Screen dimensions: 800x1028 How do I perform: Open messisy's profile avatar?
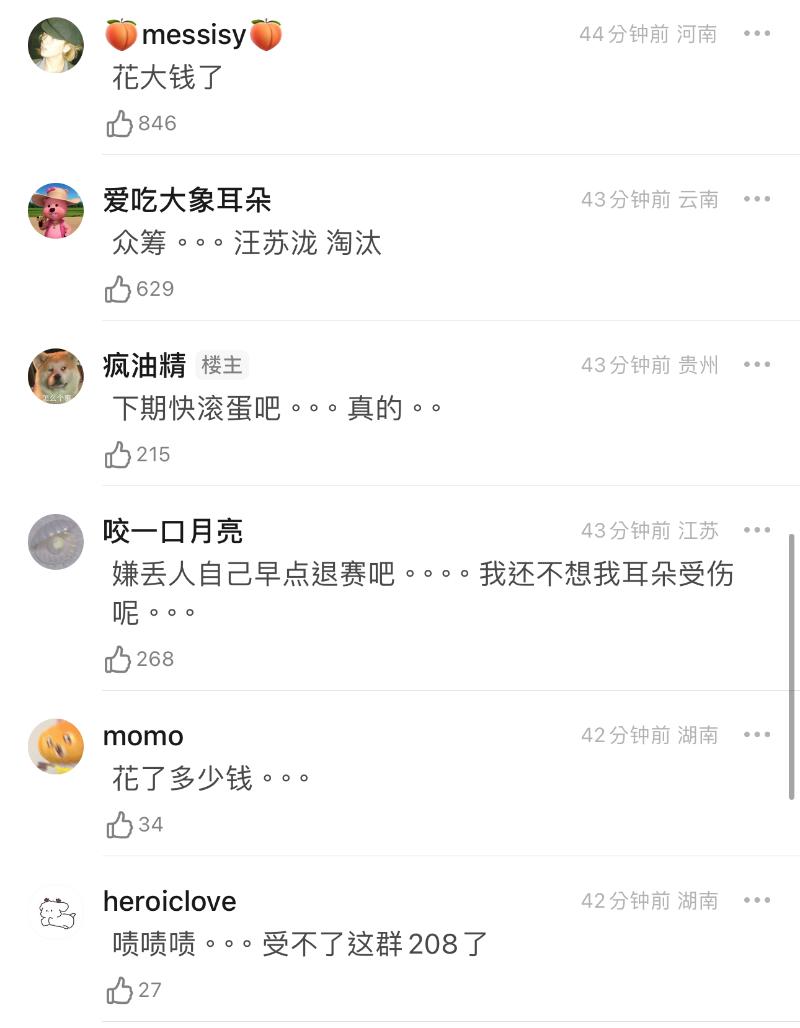click(x=56, y=45)
